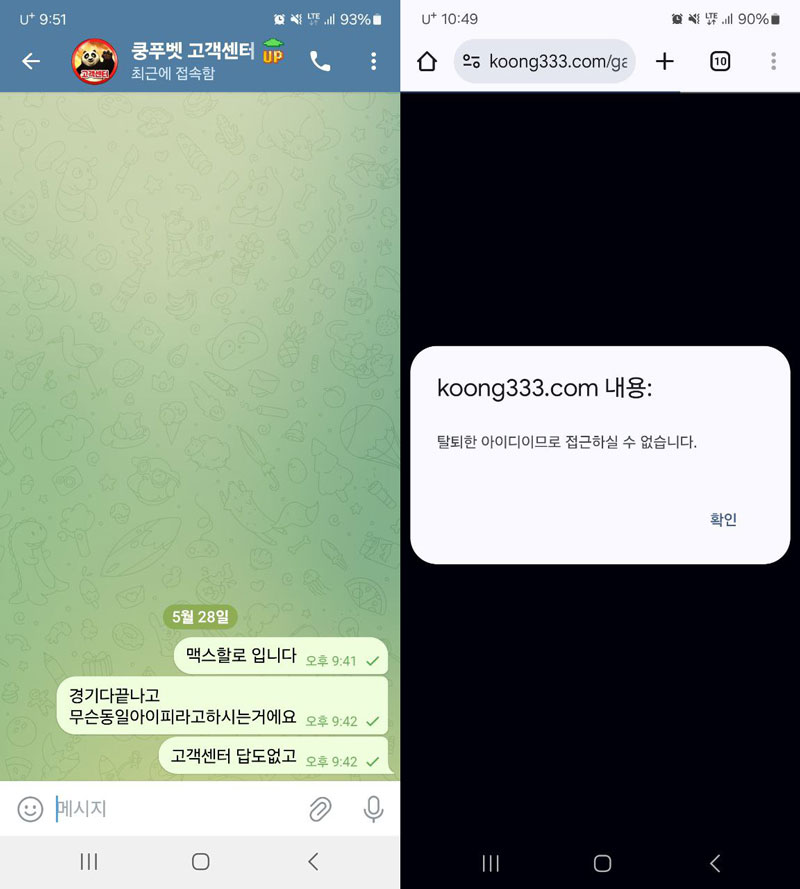The image size is (800, 889).
Task: Open the emoji picker in message box
Action: (31, 809)
